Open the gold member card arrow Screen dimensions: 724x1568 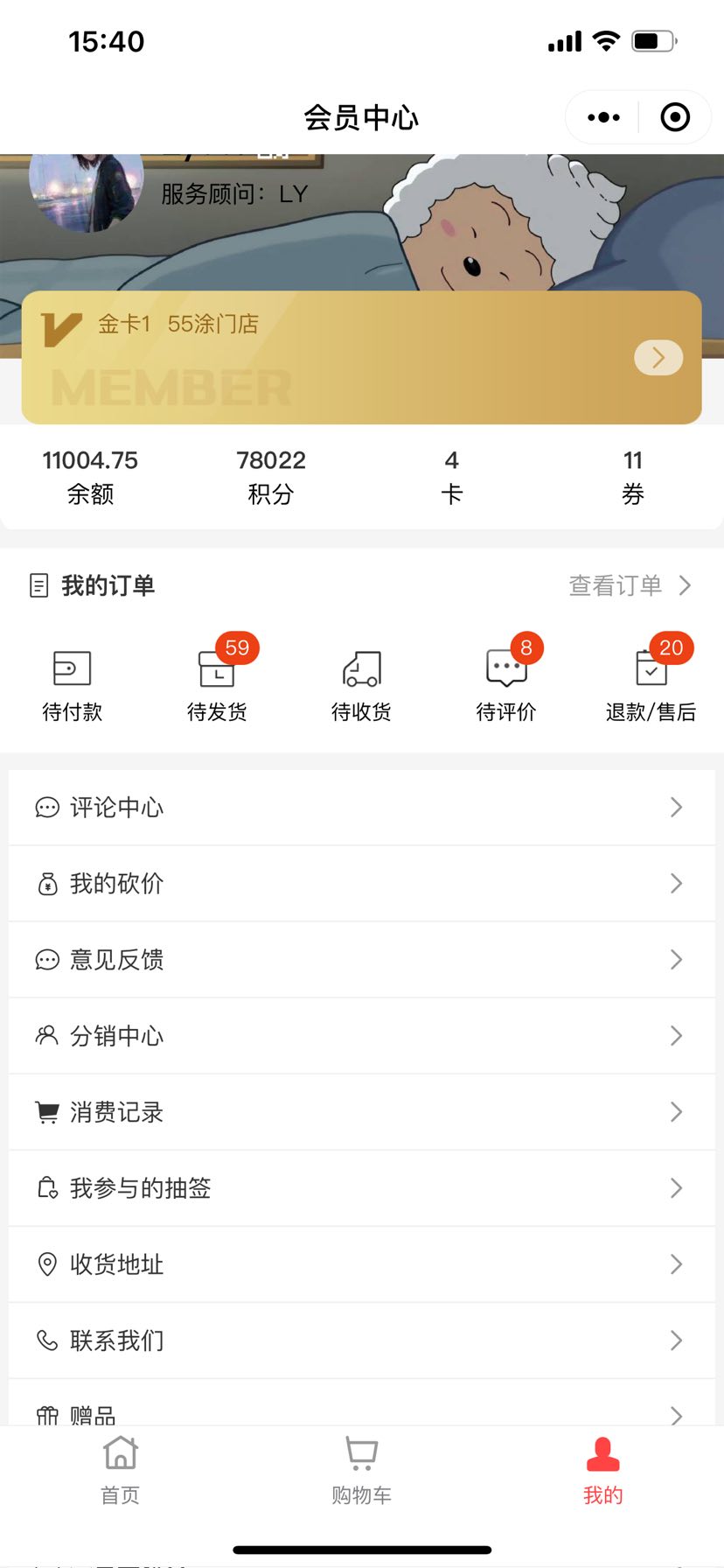pyautogui.click(x=658, y=357)
